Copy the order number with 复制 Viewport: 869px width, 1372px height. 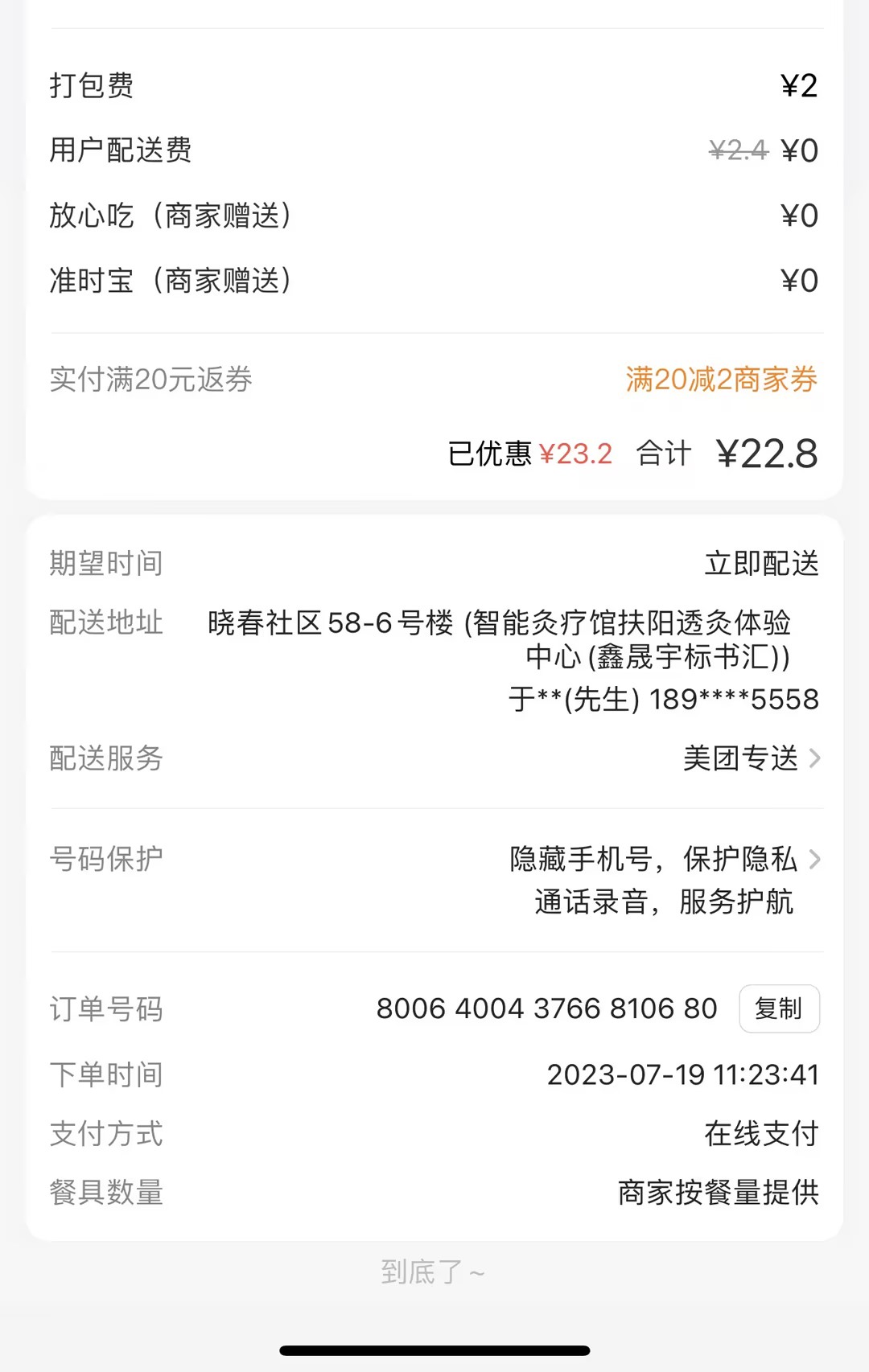(x=778, y=1008)
